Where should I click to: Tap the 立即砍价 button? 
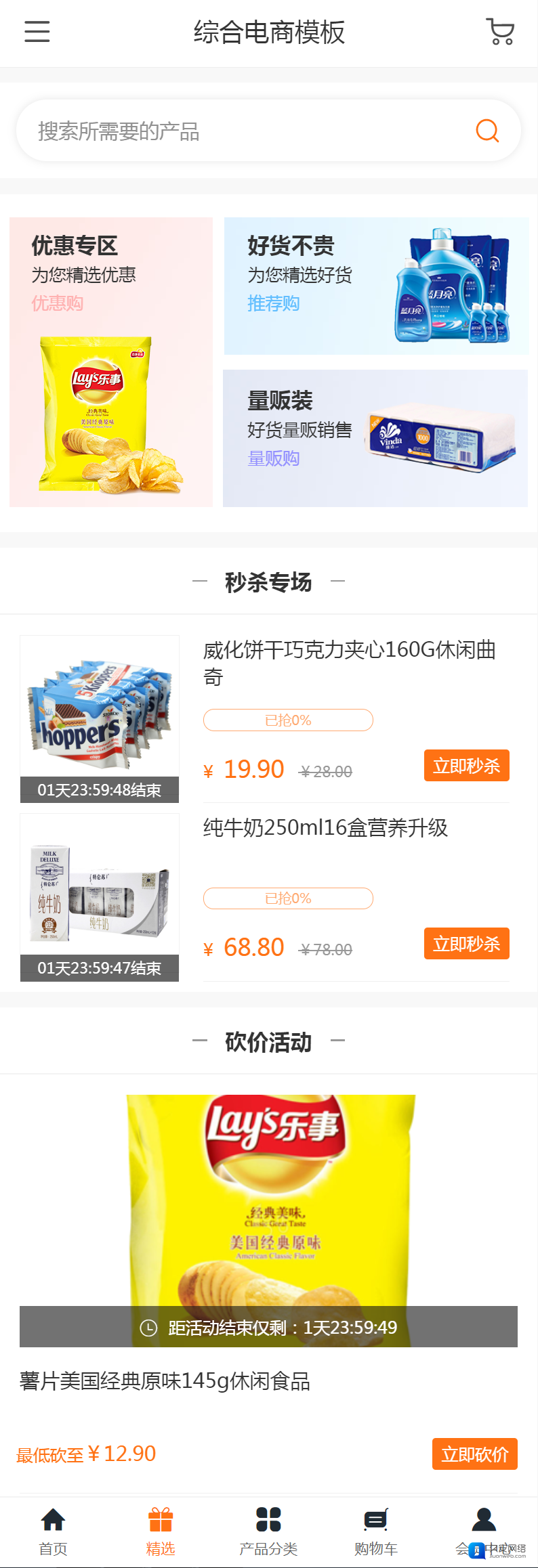474,1454
